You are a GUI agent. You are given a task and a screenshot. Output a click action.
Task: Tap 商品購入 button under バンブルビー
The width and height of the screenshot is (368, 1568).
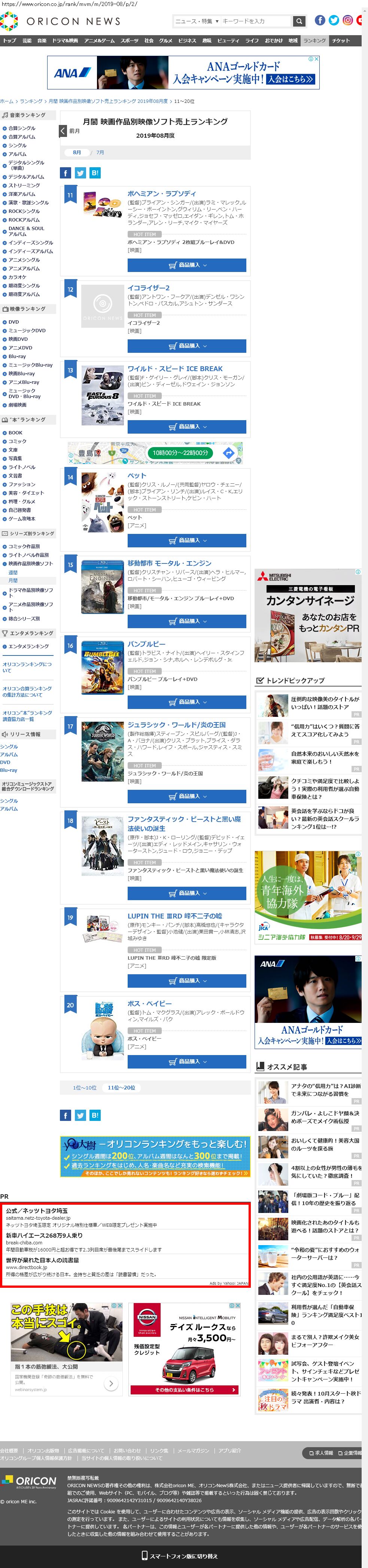[x=186, y=702]
